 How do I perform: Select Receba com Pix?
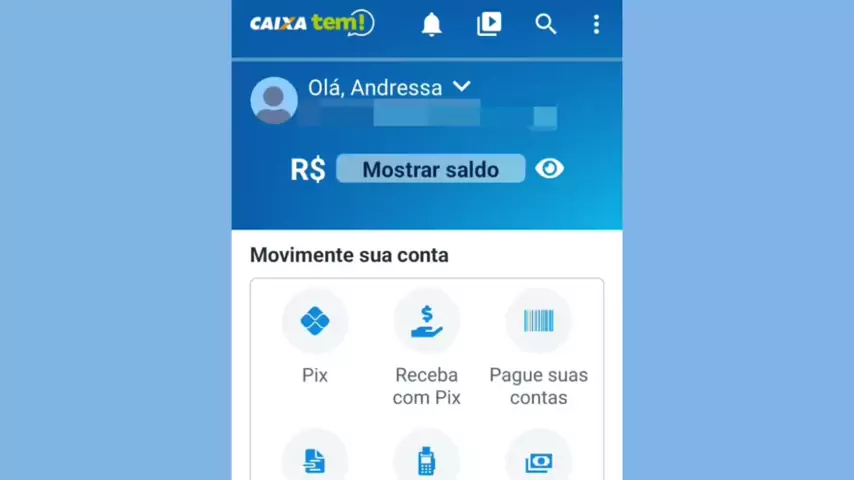pos(426,322)
